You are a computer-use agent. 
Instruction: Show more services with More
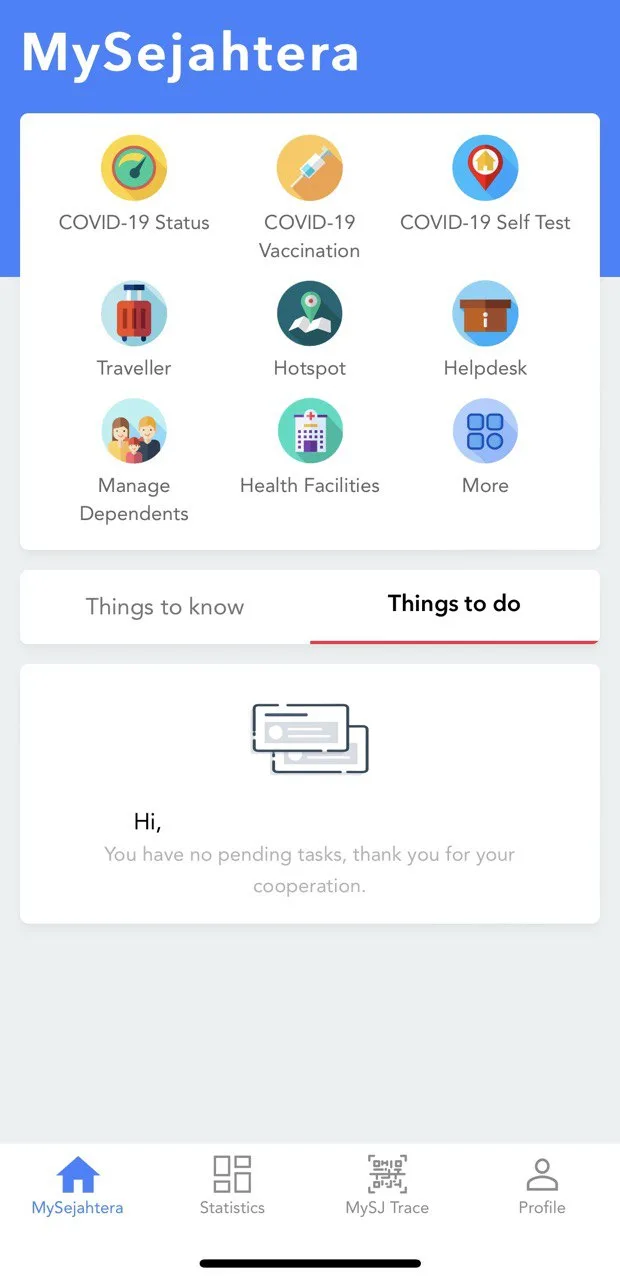point(485,432)
